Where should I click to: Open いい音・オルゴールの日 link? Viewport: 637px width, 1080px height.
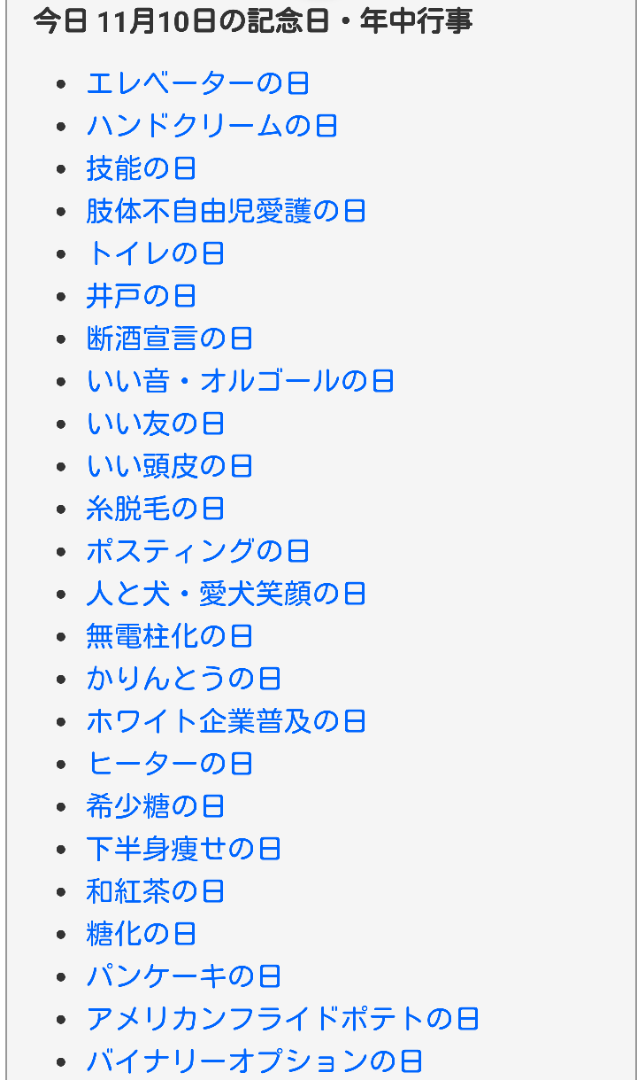(x=240, y=381)
